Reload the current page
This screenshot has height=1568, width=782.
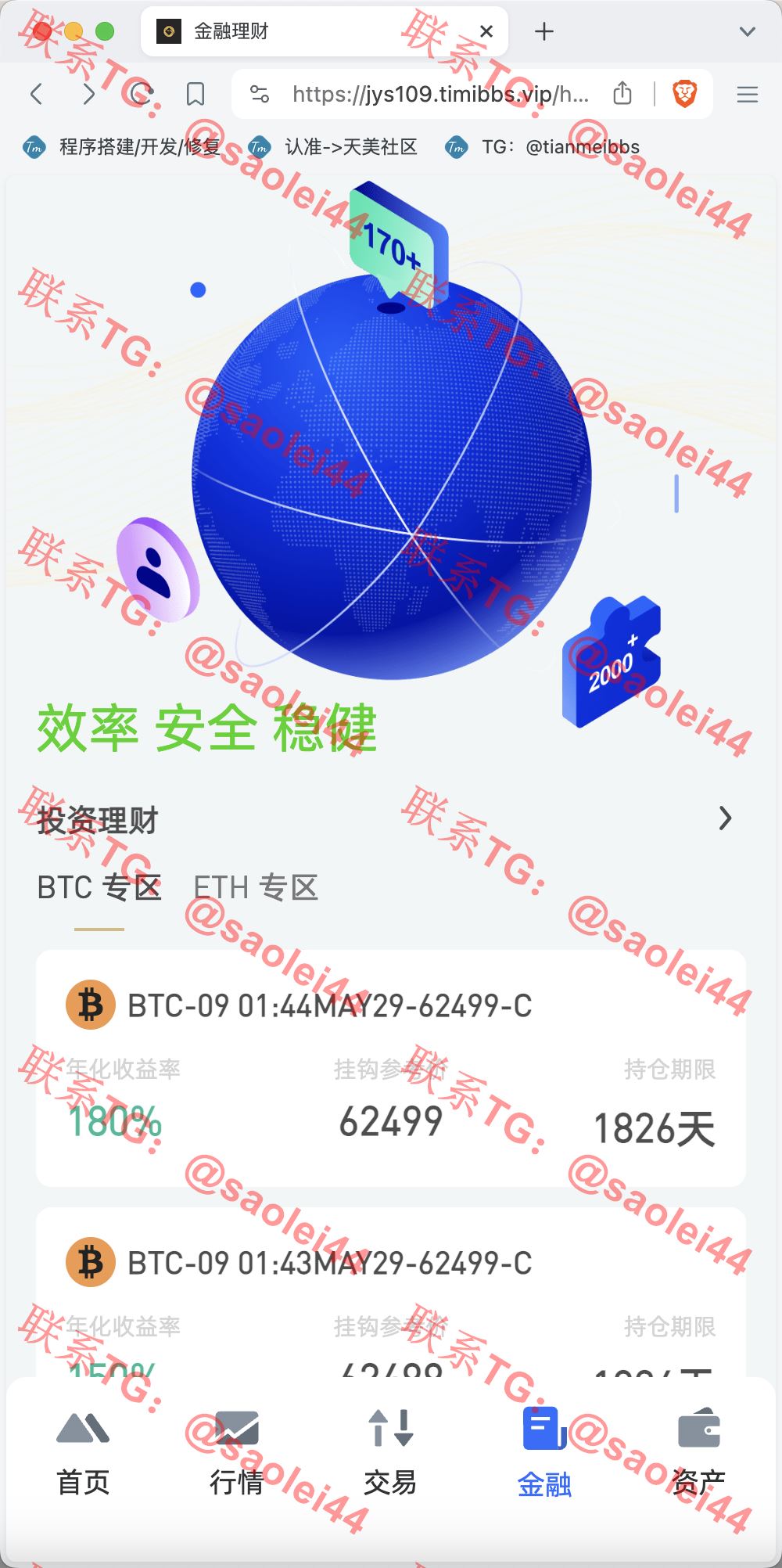(x=141, y=95)
